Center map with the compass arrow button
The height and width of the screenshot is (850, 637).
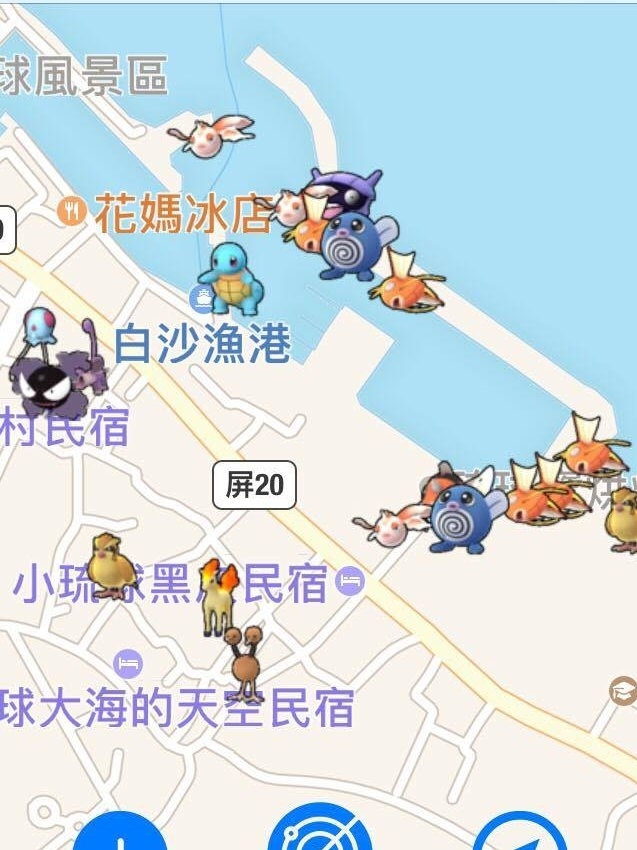click(520, 834)
